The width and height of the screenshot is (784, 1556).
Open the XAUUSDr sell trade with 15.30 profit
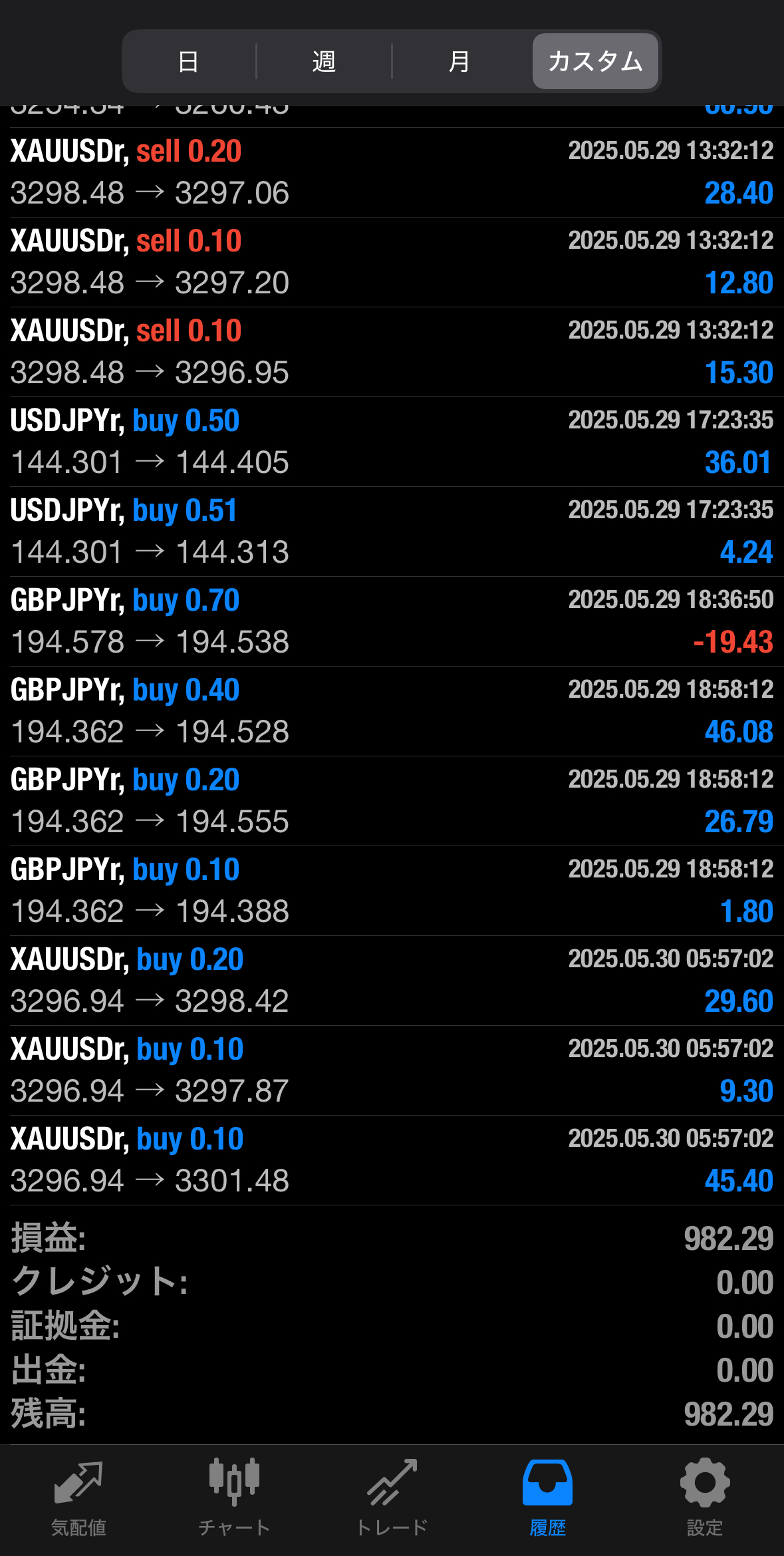392,352
